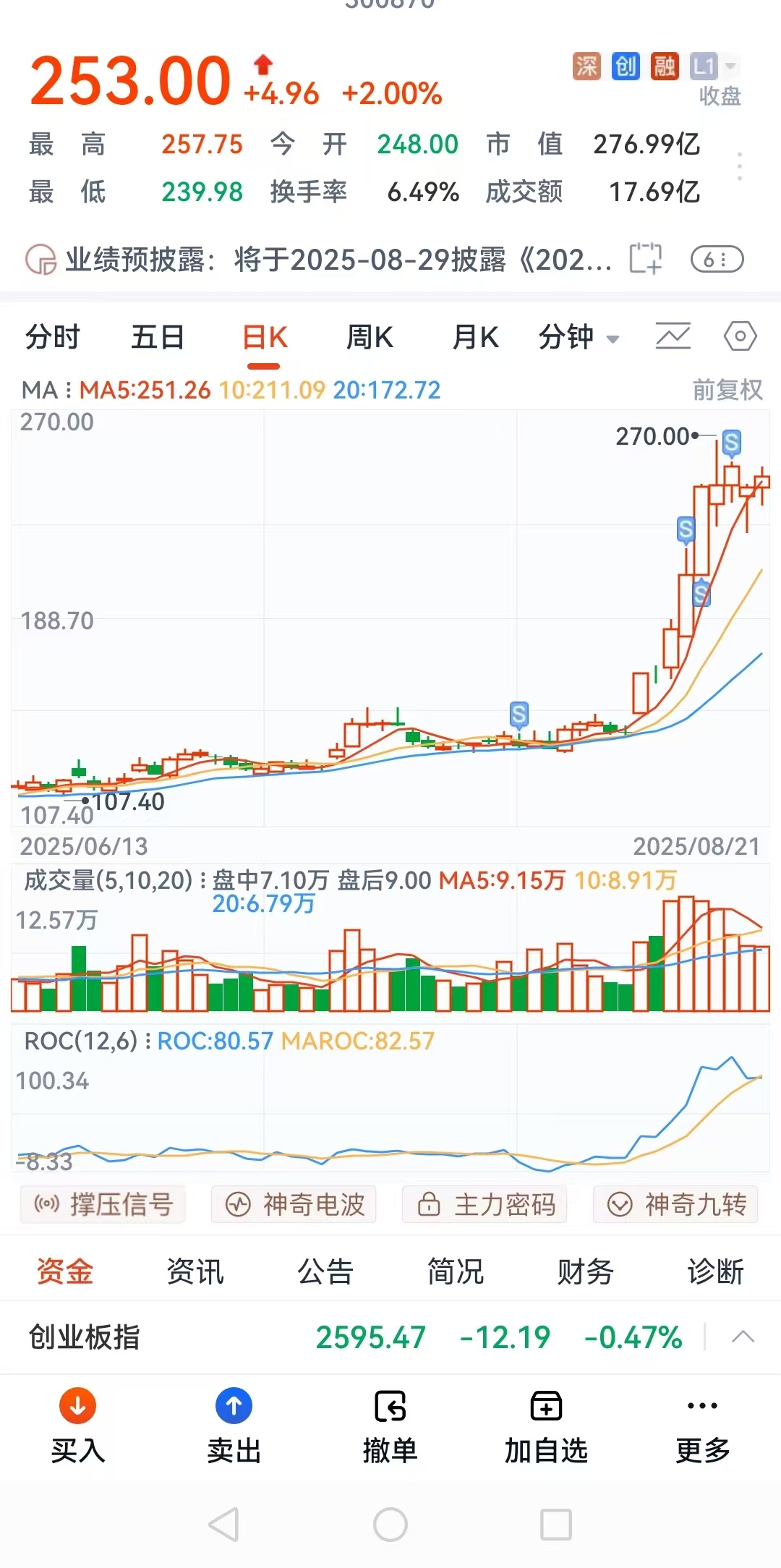
Task: Switch to the 资讯 tab
Action: point(195,1271)
